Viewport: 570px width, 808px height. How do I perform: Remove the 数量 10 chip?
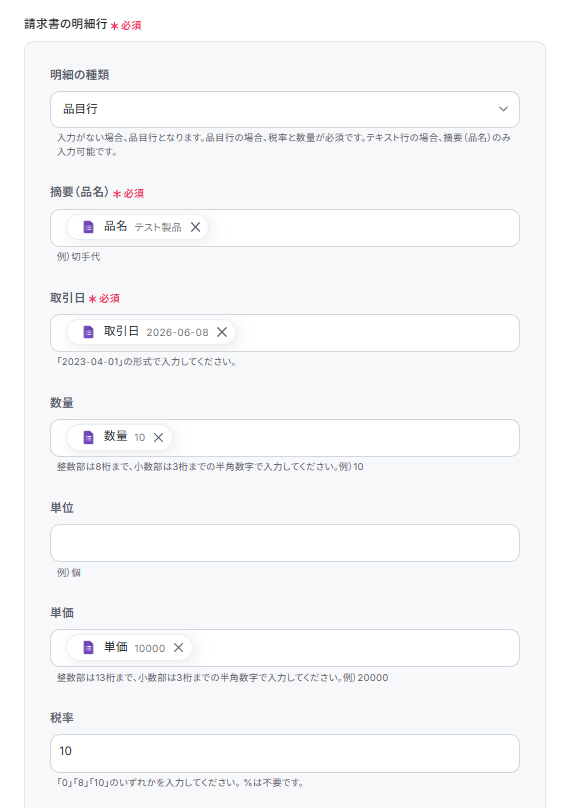pos(158,437)
